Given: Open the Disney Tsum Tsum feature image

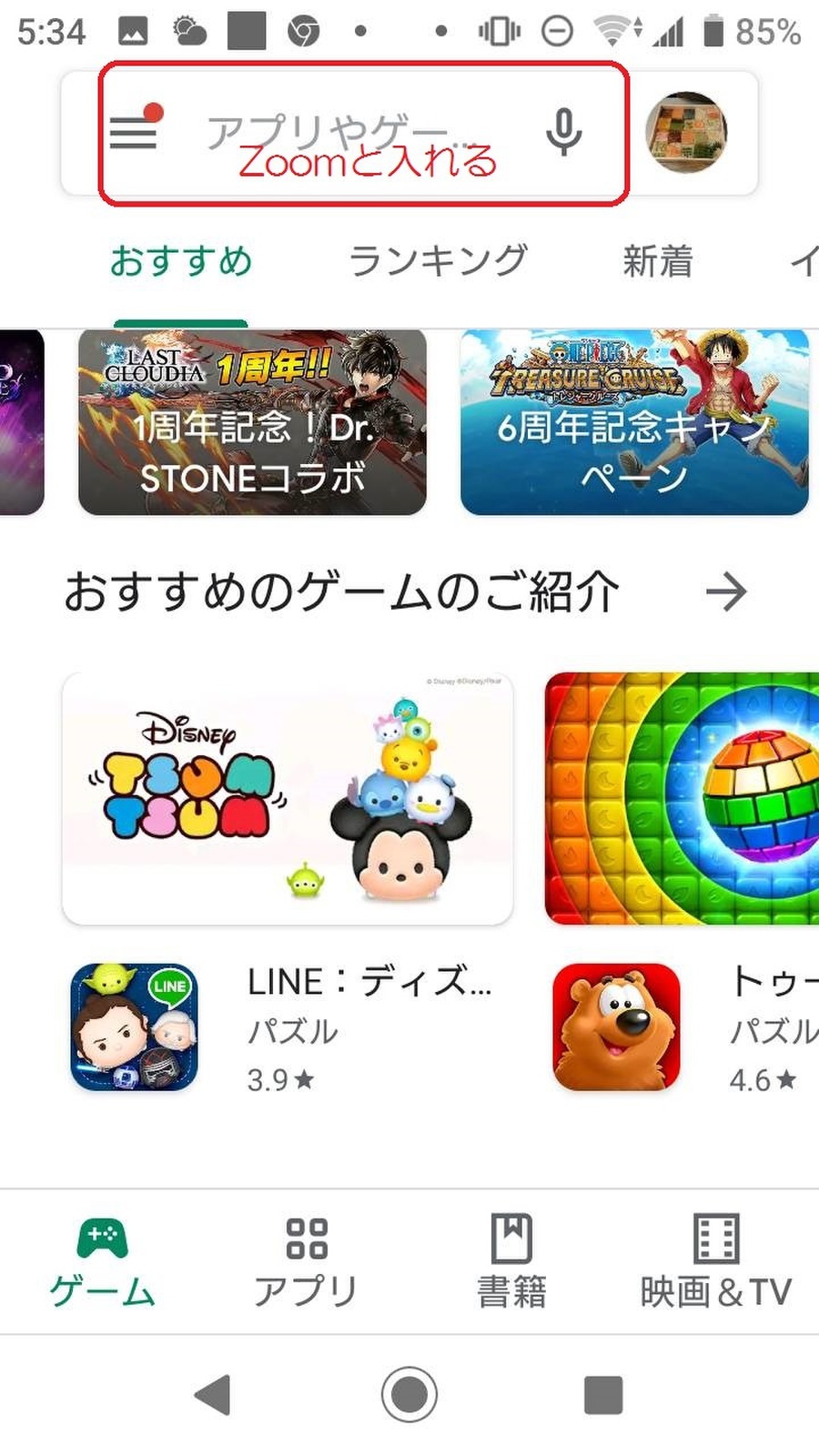Looking at the screenshot, I should click(x=288, y=799).
